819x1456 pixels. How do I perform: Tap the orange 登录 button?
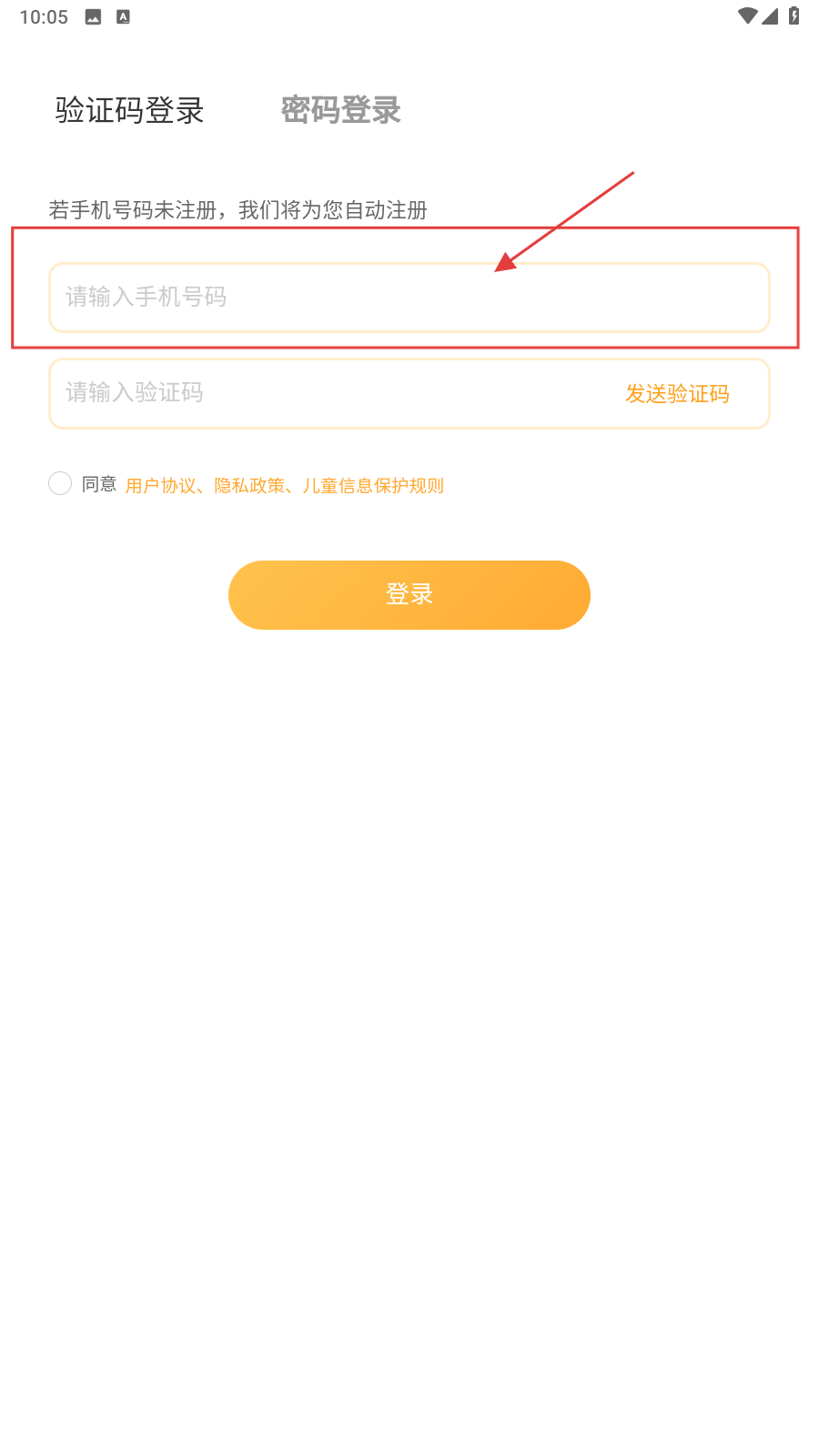(x=409, y=594)
